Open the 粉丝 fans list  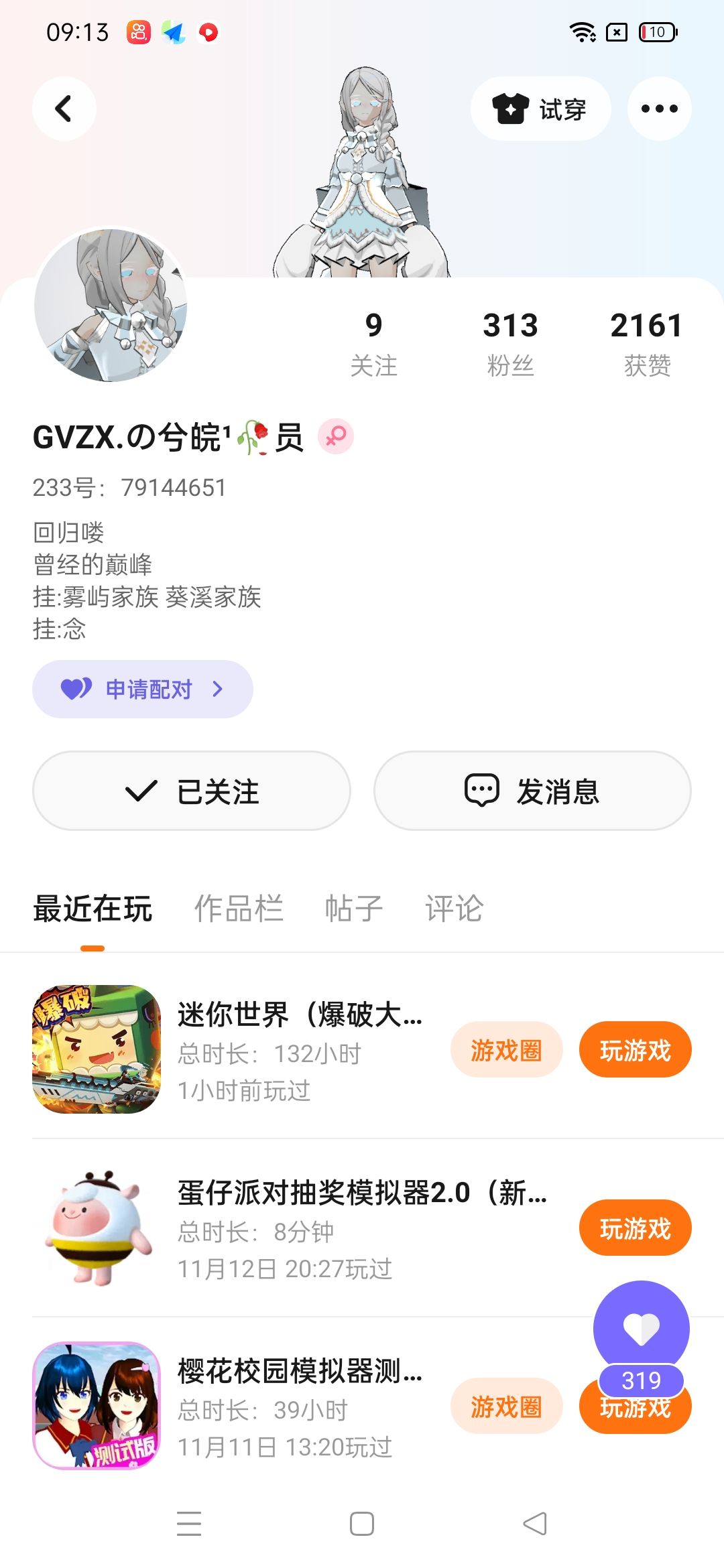(510, 344)
